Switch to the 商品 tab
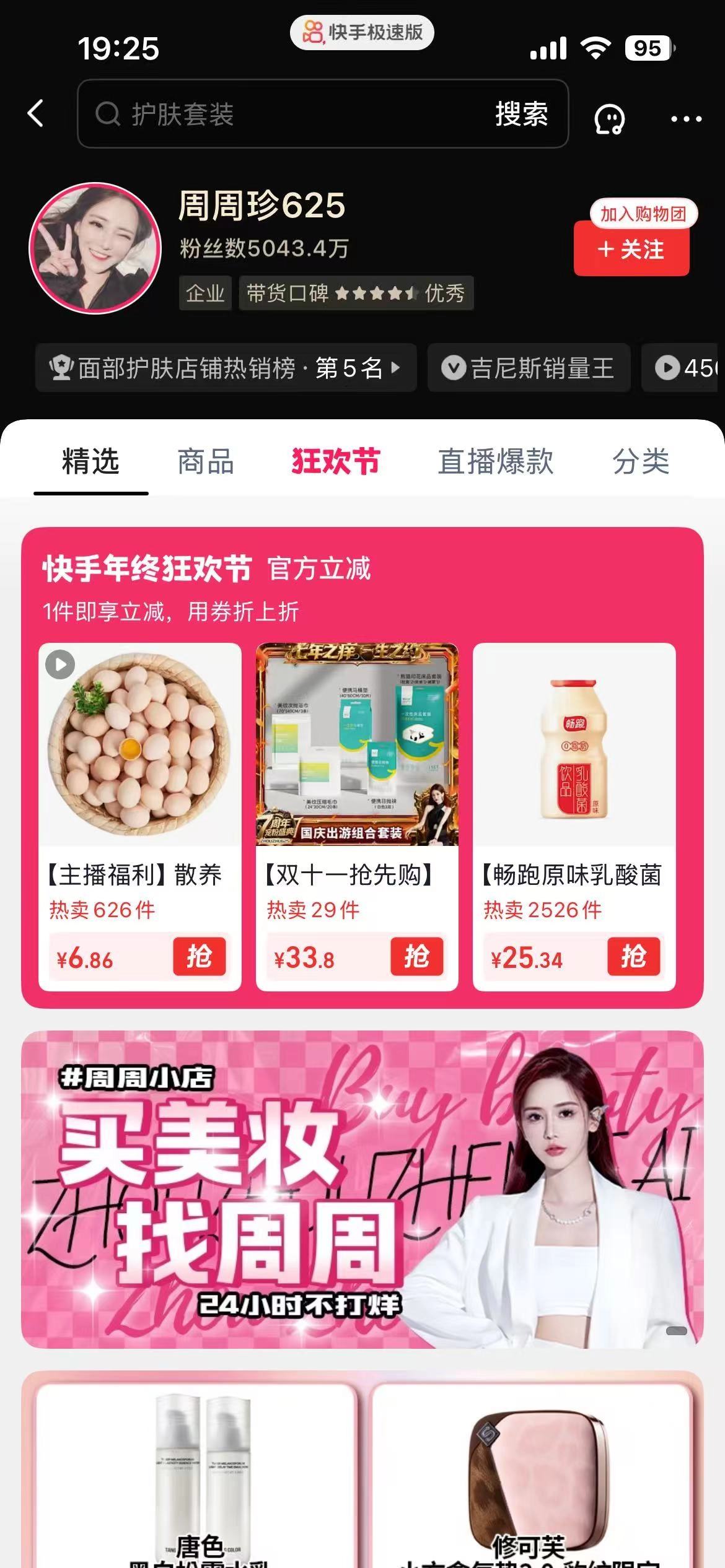 (206, 461)
